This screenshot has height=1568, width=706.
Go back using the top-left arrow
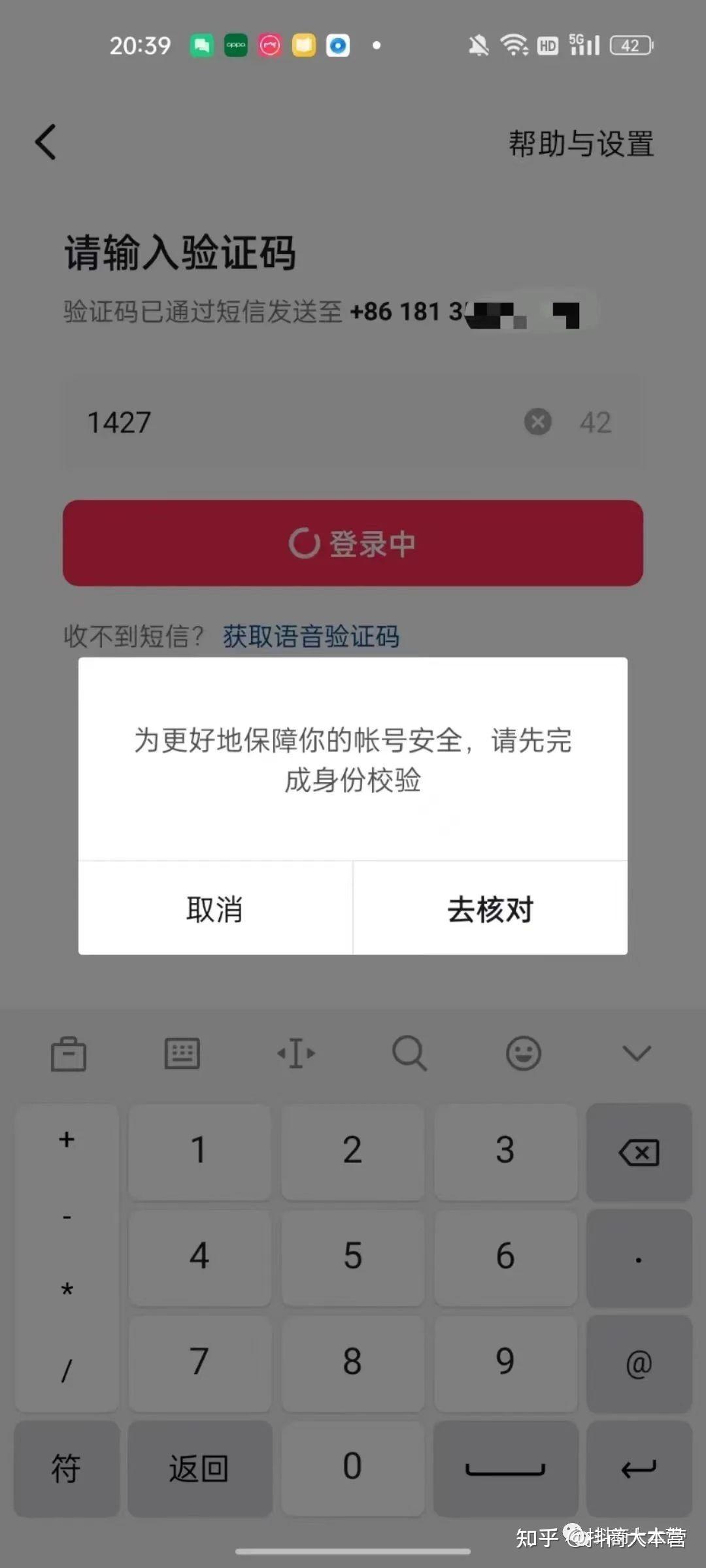46,142
